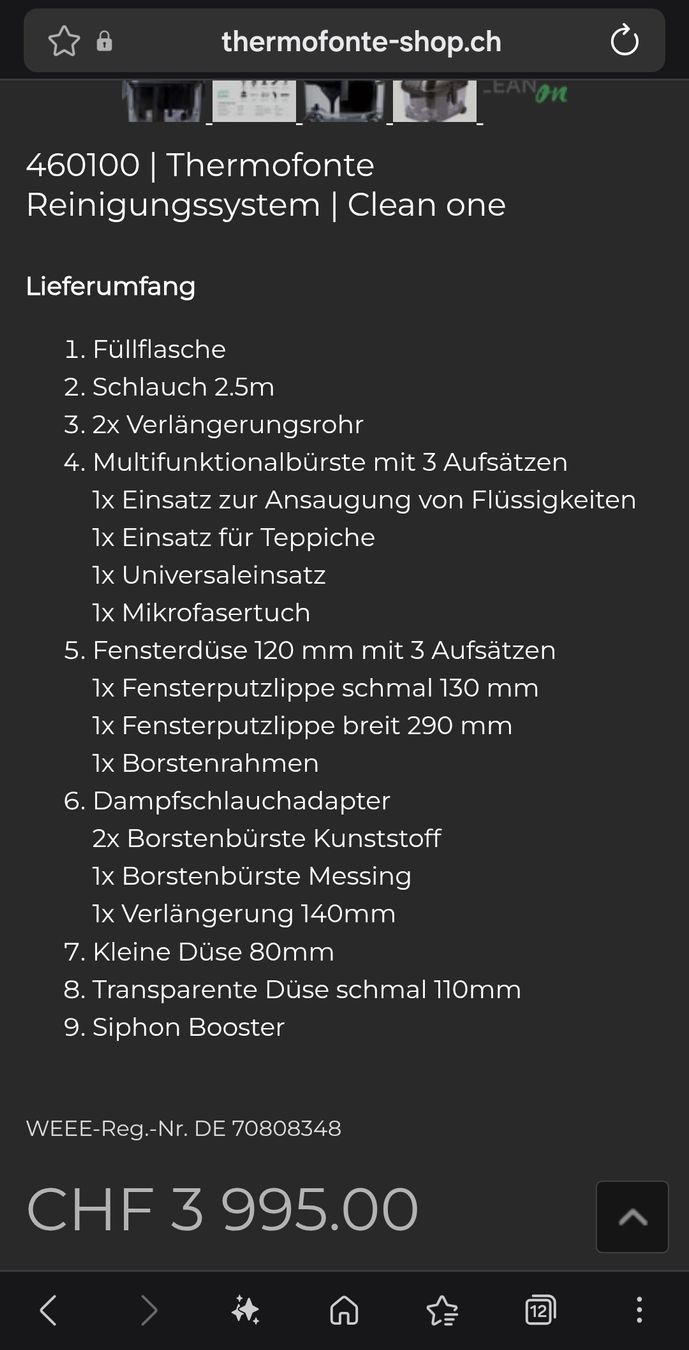Go to the browser home page
The image size is (689, 1350).
[344, 1310]
